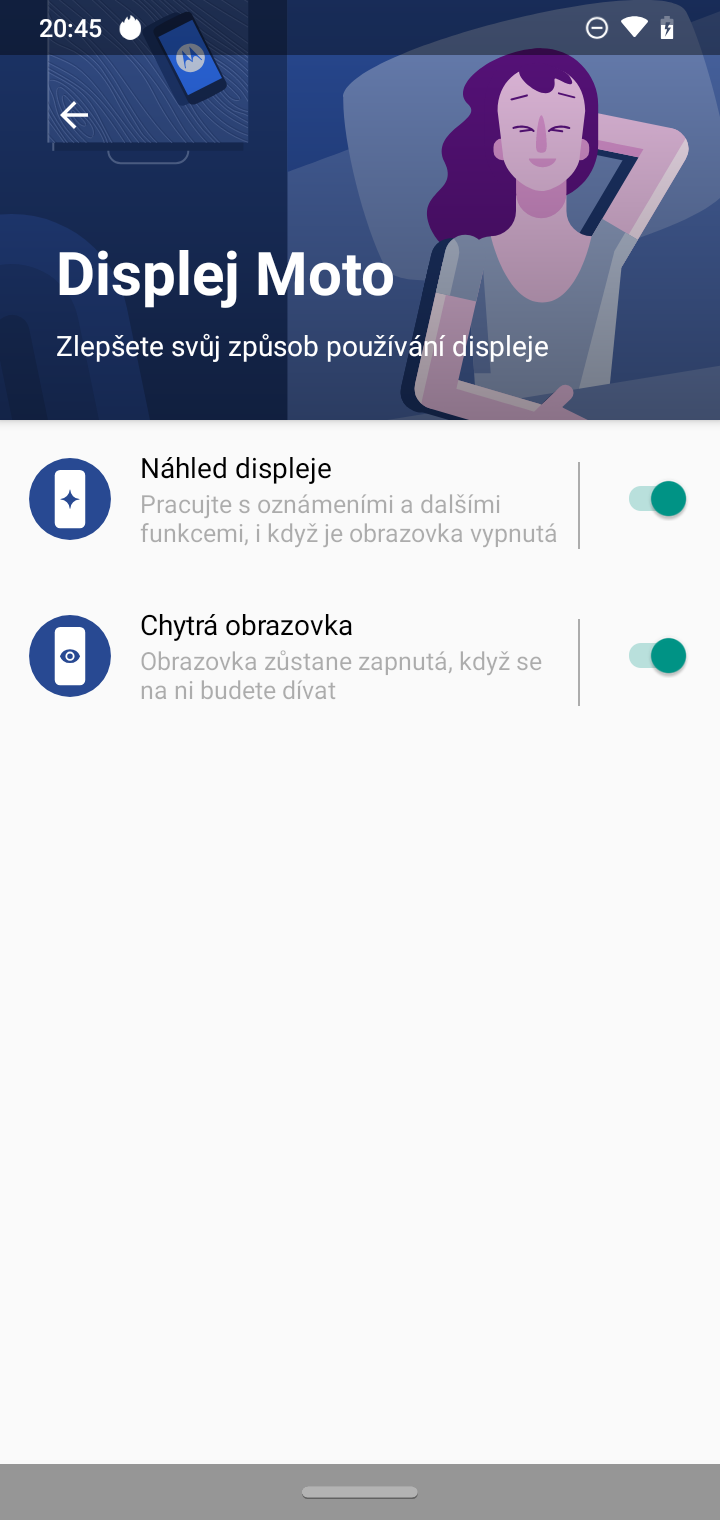
Task: Tap the back arrow in the header
Action: 74,115
